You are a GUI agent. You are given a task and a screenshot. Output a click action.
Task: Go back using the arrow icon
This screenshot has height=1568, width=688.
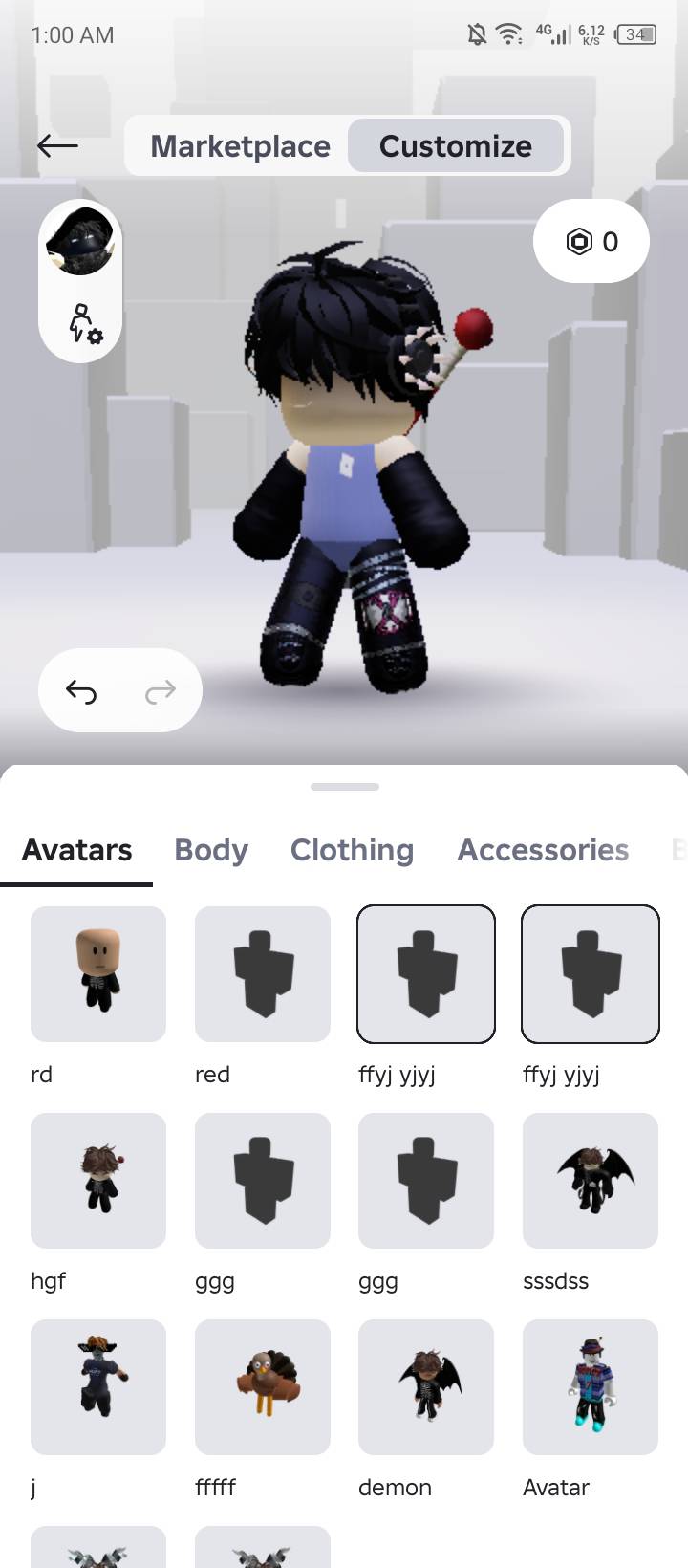click(x=57, y=145)
